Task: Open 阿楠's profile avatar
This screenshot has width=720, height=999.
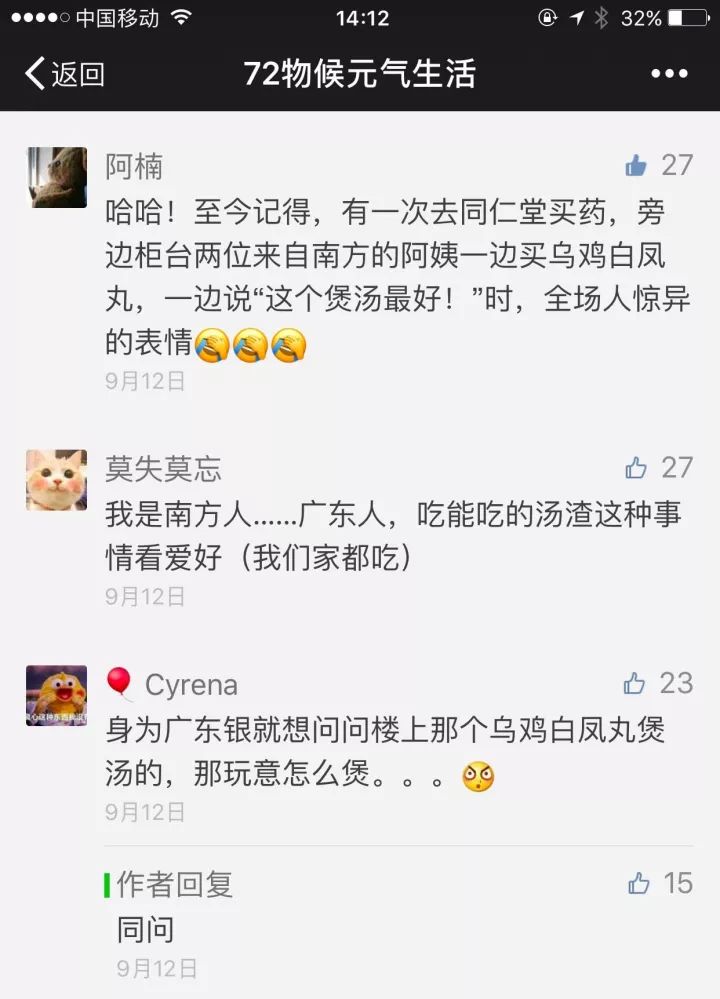Action: (x=57, y=180)
